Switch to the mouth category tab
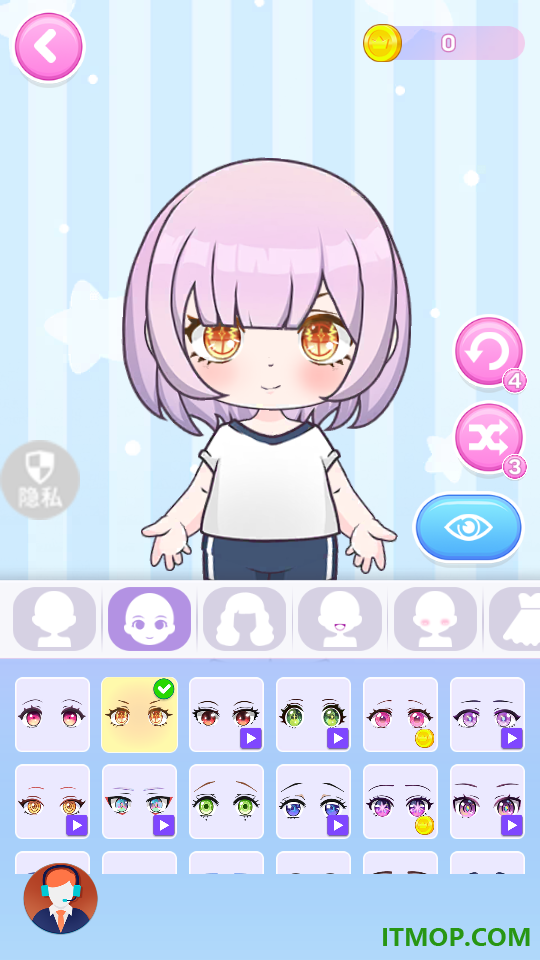 [340, 618]
